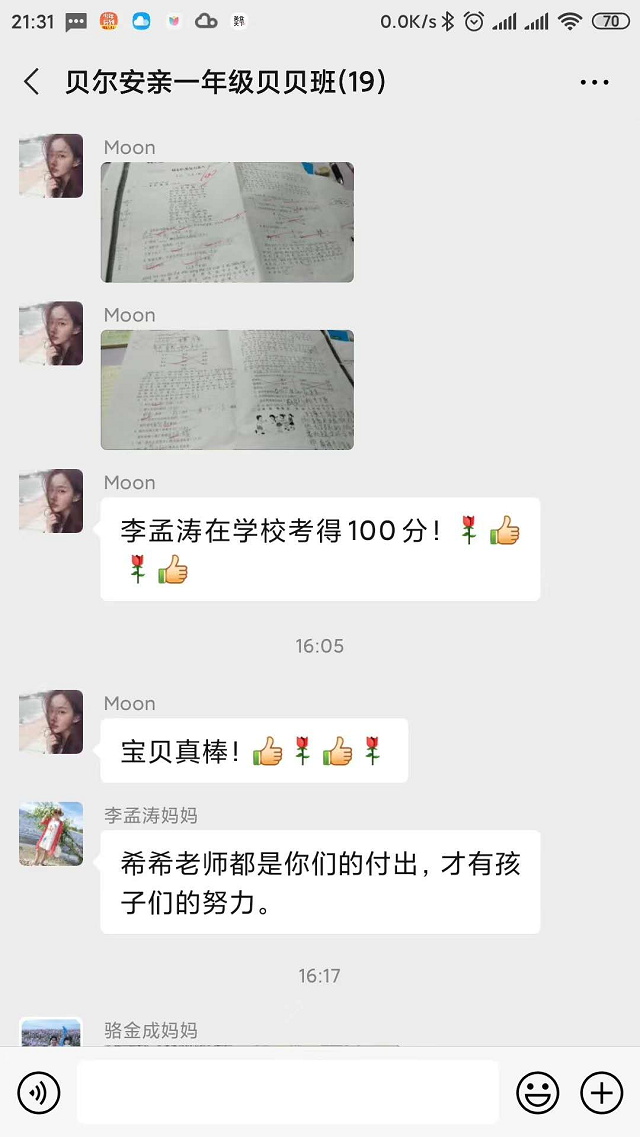This screenshot has height=1137, width=640.
Task: Open Moon's first test paper photo
Action: pyautogui.click(x=227, y=222)
